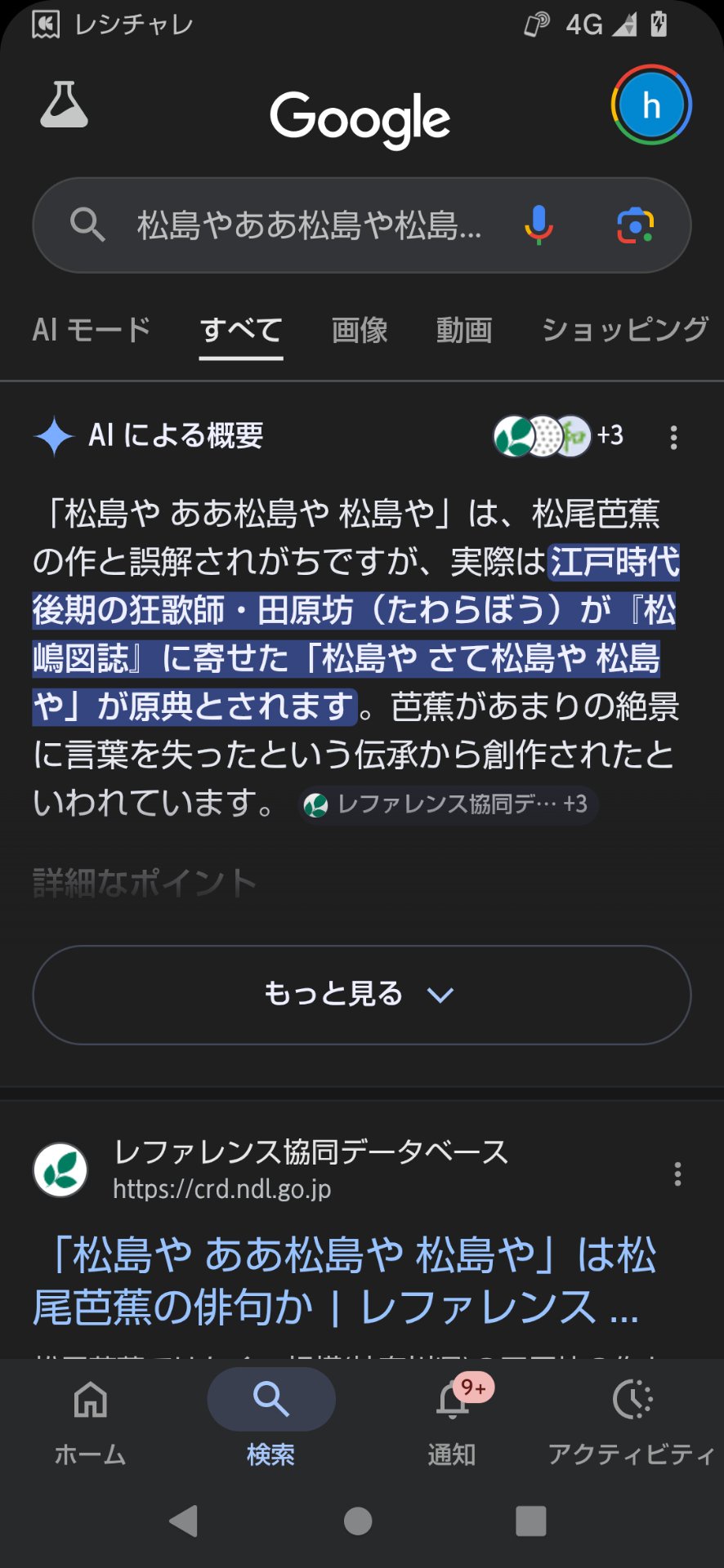Expand overview with もっと見る
This screenshot has width=724, height=1568.
[x=361, y=994]
